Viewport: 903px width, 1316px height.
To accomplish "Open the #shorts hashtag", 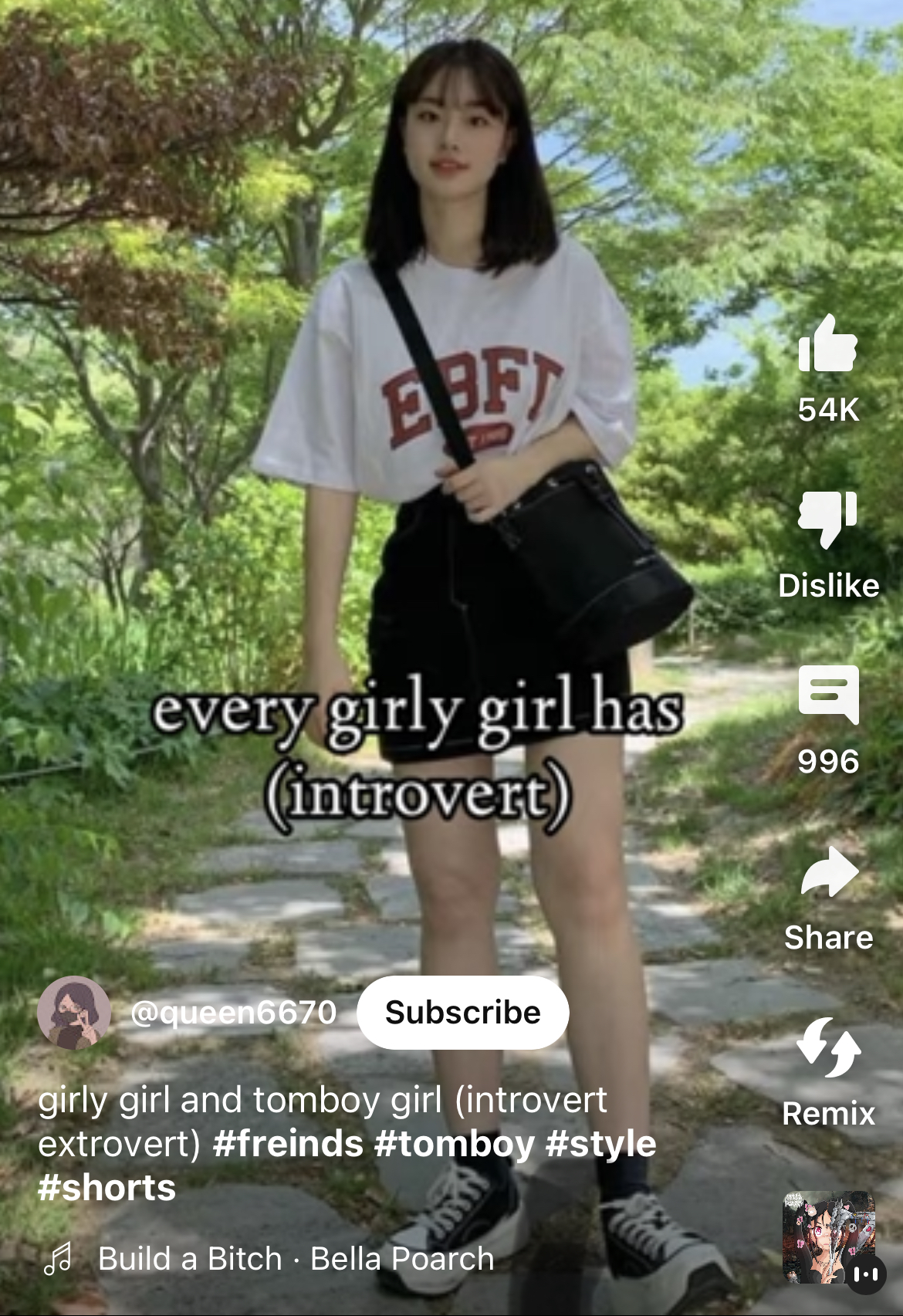I will [107, 1188].
